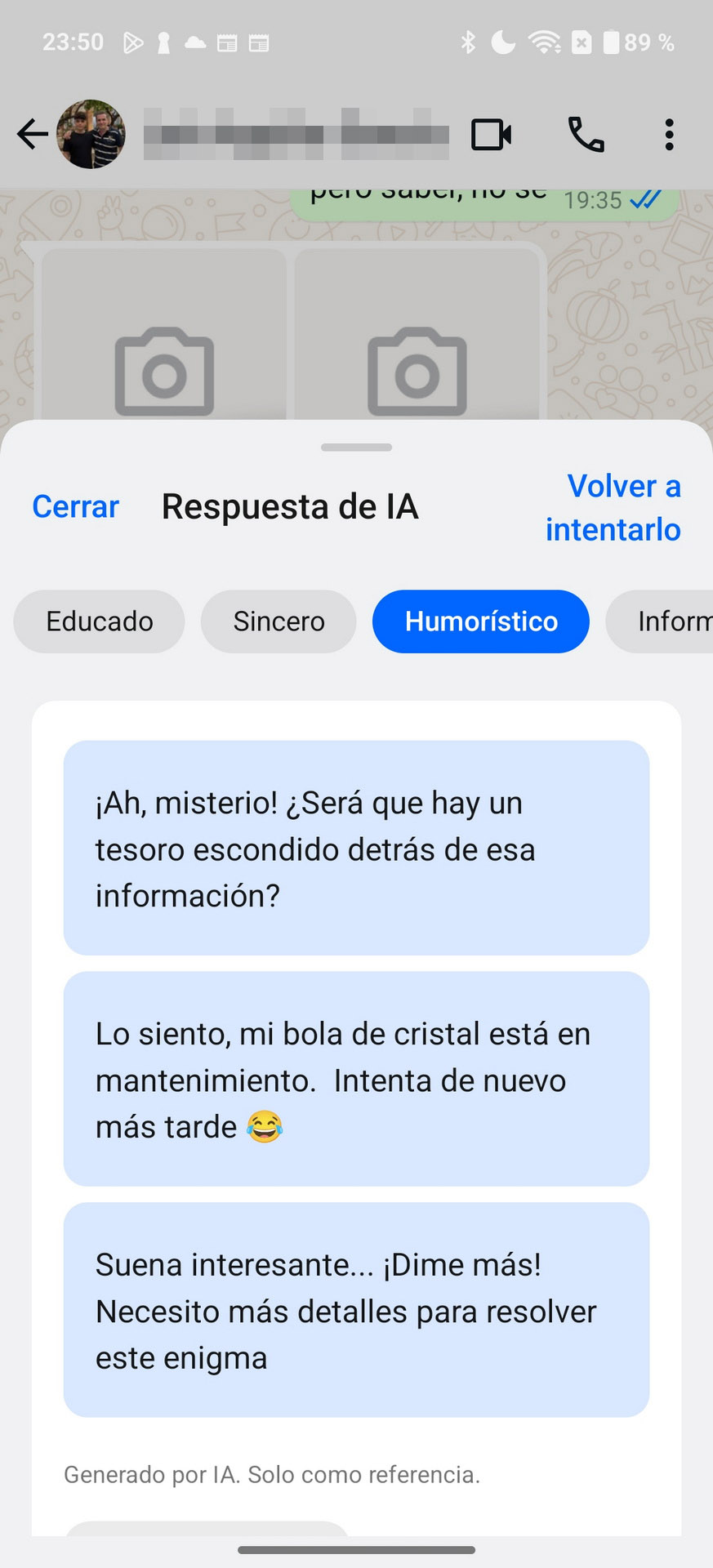Select the Educado tone chip
The height and width of the screenshot is (1568, 713).
(99, 621)
